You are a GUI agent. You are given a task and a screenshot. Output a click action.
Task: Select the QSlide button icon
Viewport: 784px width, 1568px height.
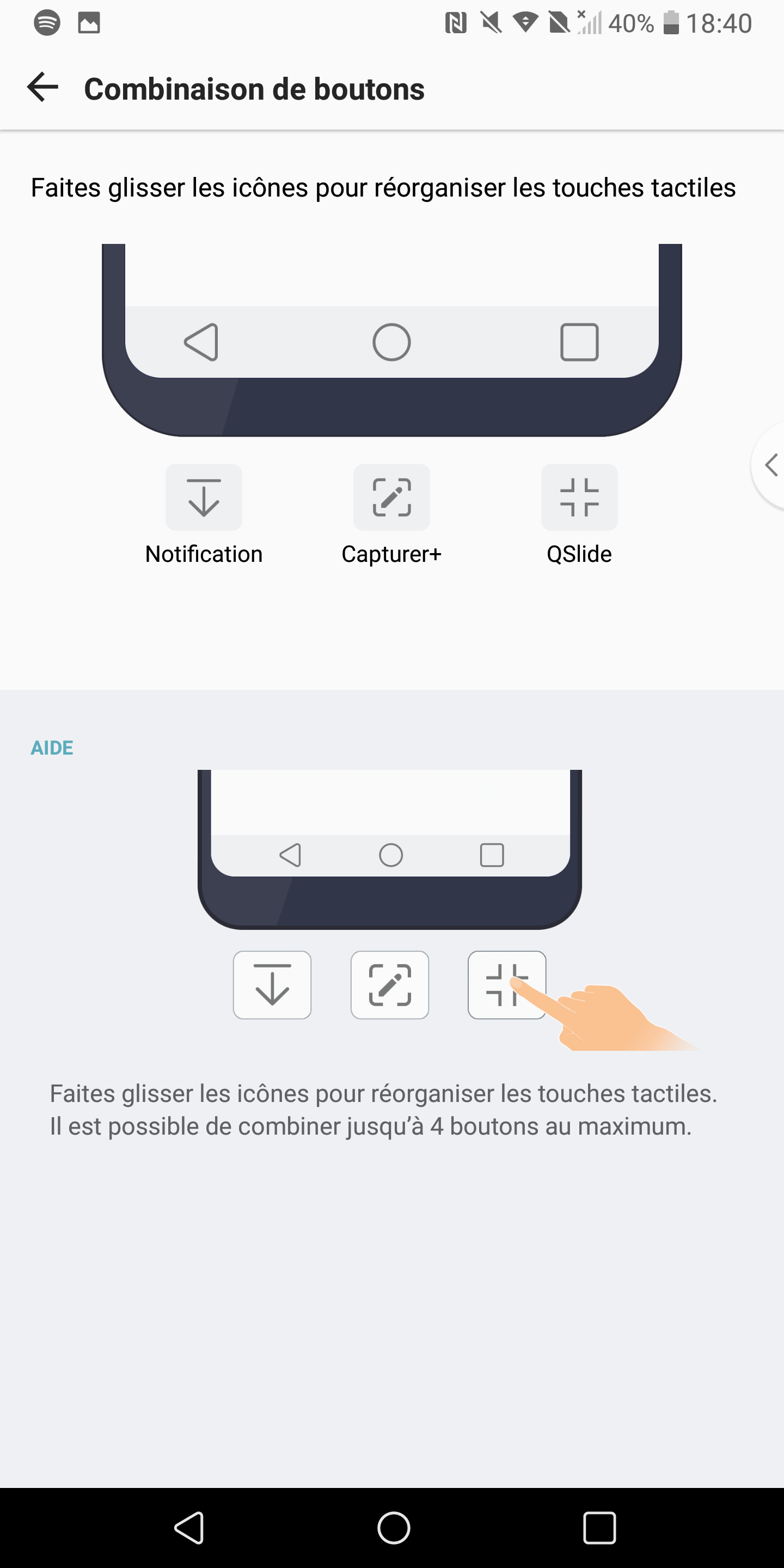pyautogui.click(x=579, y=497)
